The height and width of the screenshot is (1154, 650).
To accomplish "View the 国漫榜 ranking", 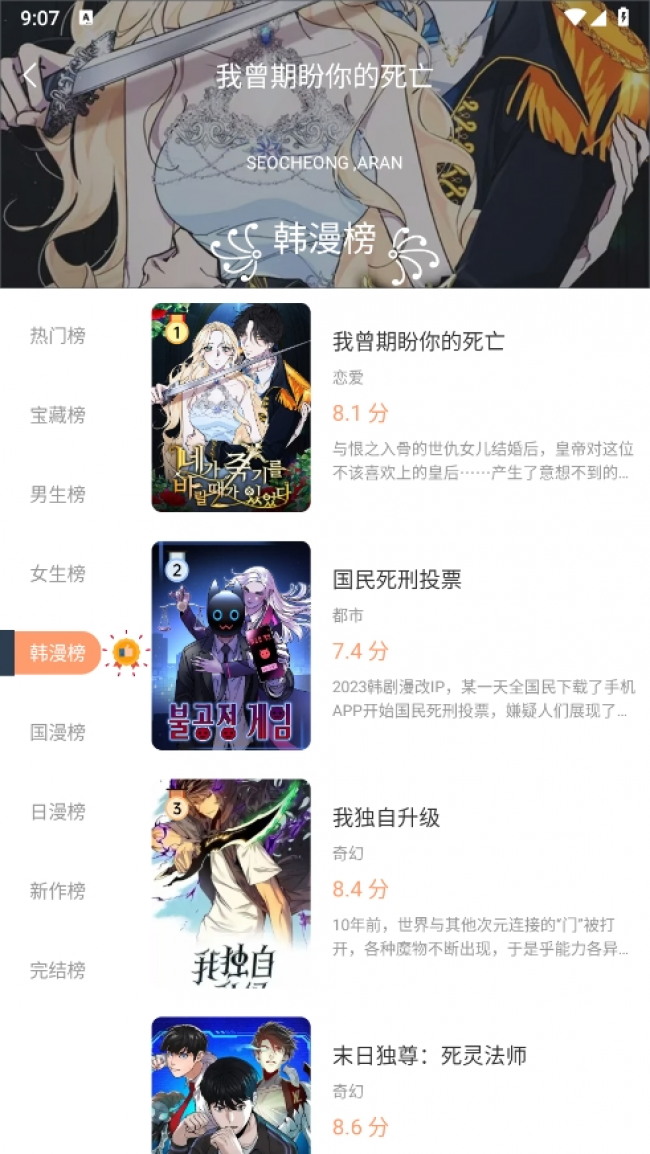I will [x=57, y=732].
